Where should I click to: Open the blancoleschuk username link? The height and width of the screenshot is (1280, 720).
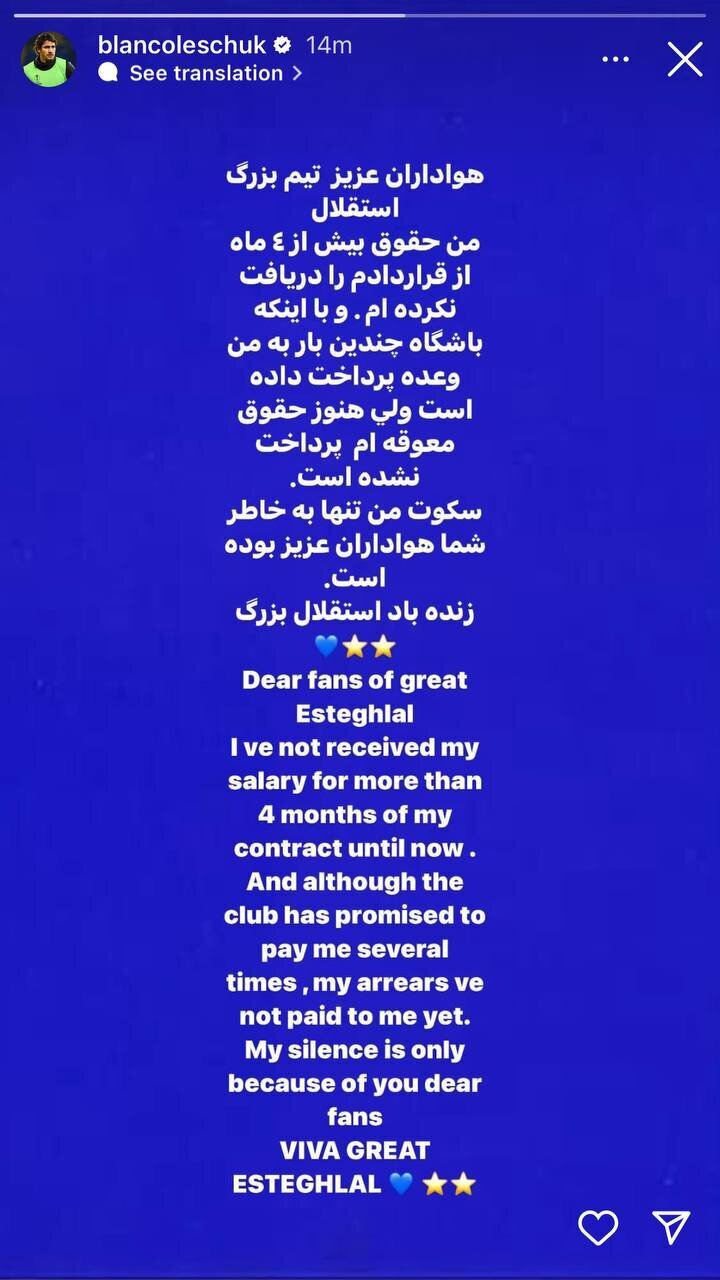[x=184, y=45]
